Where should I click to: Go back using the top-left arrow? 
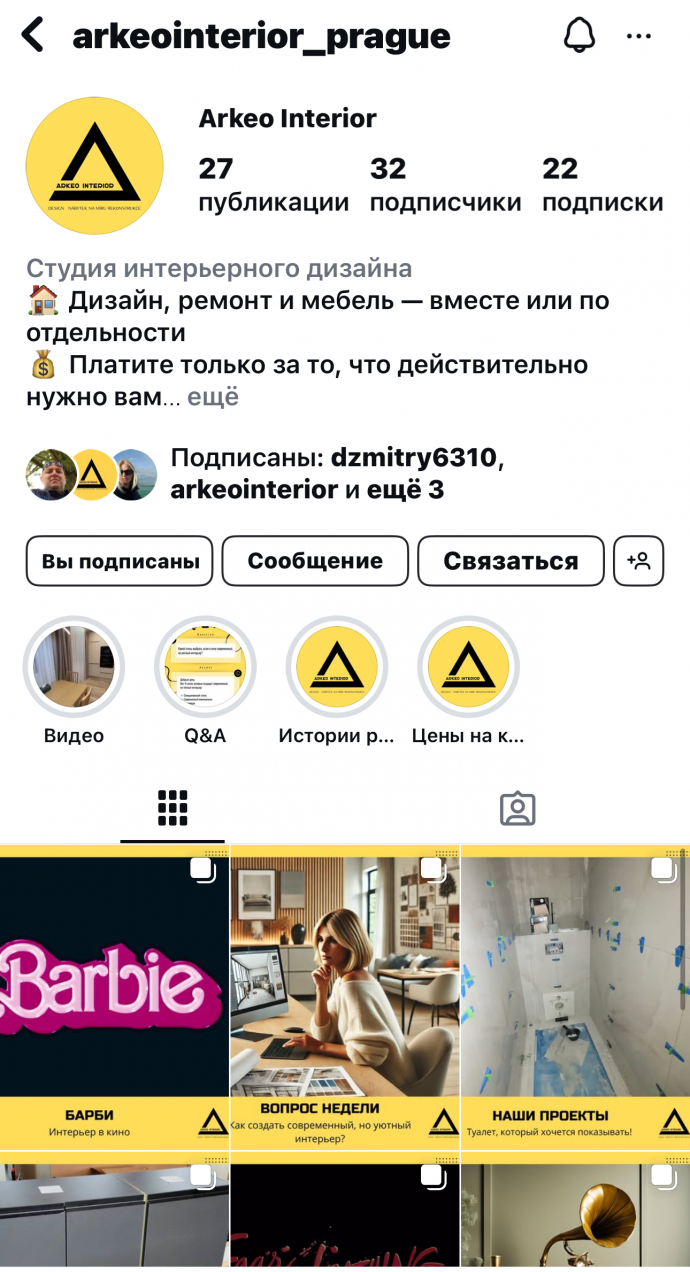coord(33,36)
